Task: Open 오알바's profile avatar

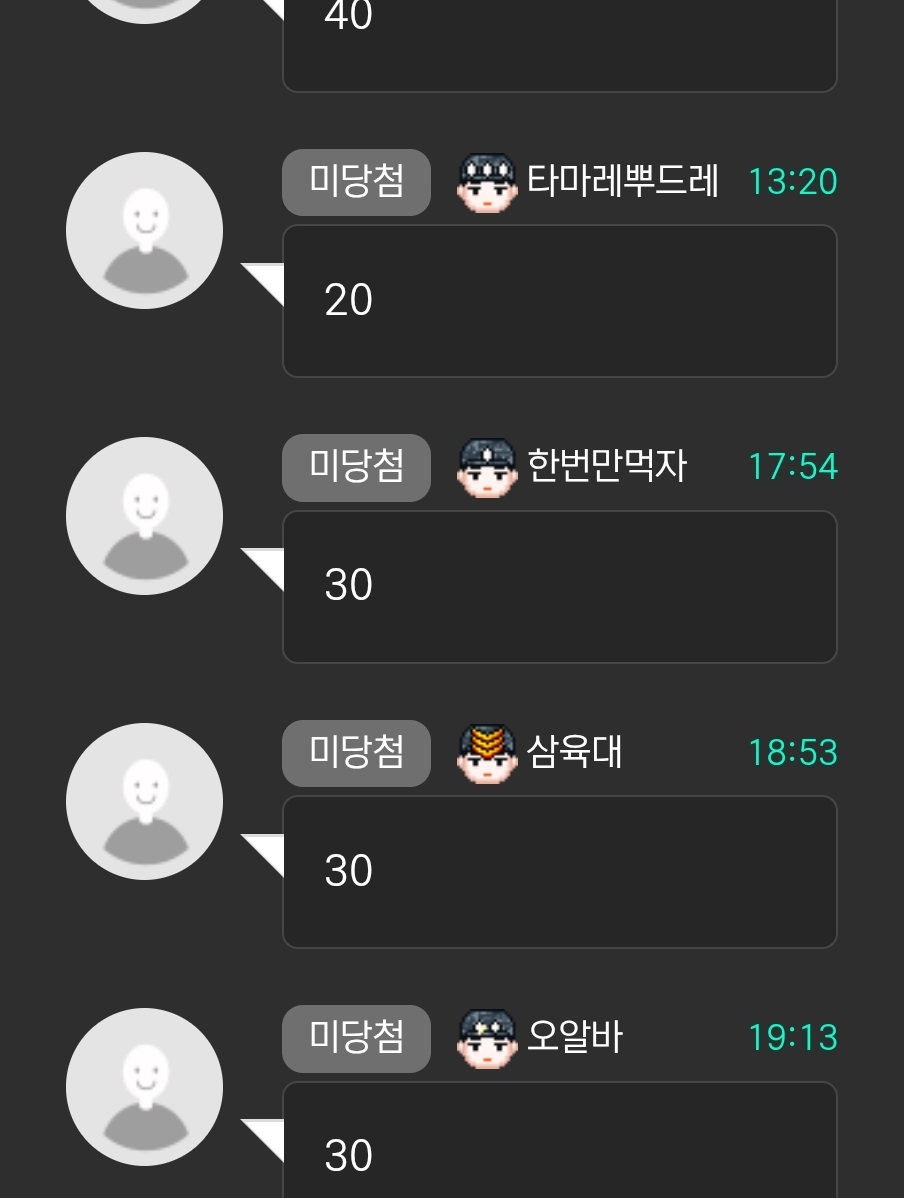Action: pos(144,1087)
